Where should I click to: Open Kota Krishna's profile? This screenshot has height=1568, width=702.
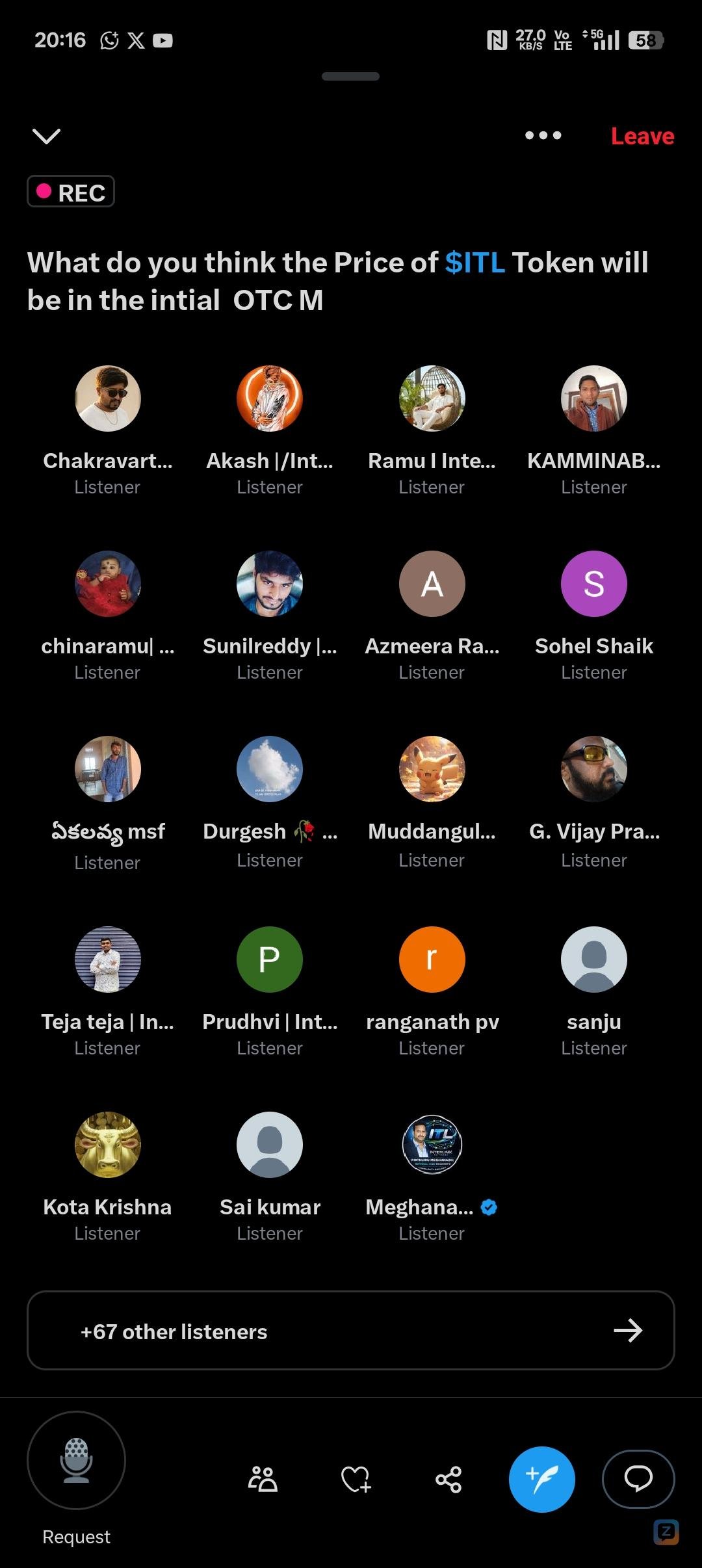(x=107, y=1145)
